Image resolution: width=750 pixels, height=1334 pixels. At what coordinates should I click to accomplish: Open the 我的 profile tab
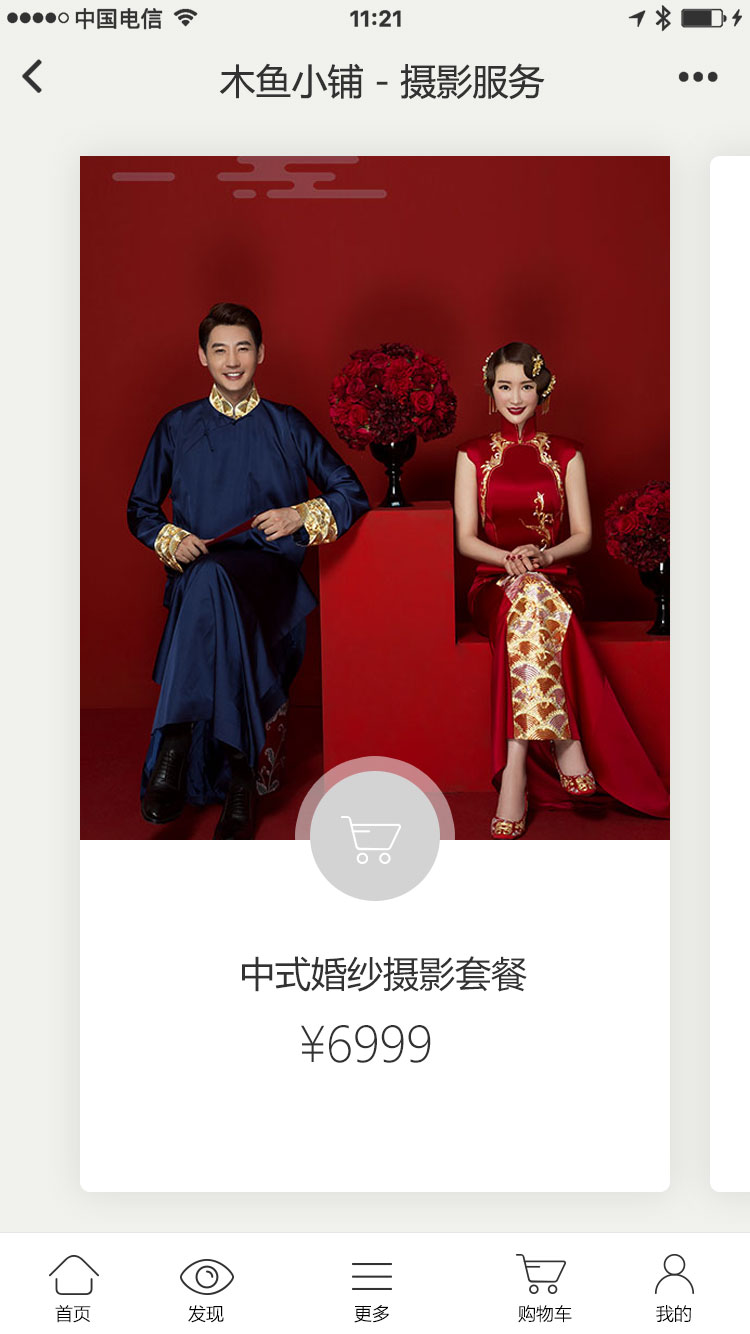673,1288
